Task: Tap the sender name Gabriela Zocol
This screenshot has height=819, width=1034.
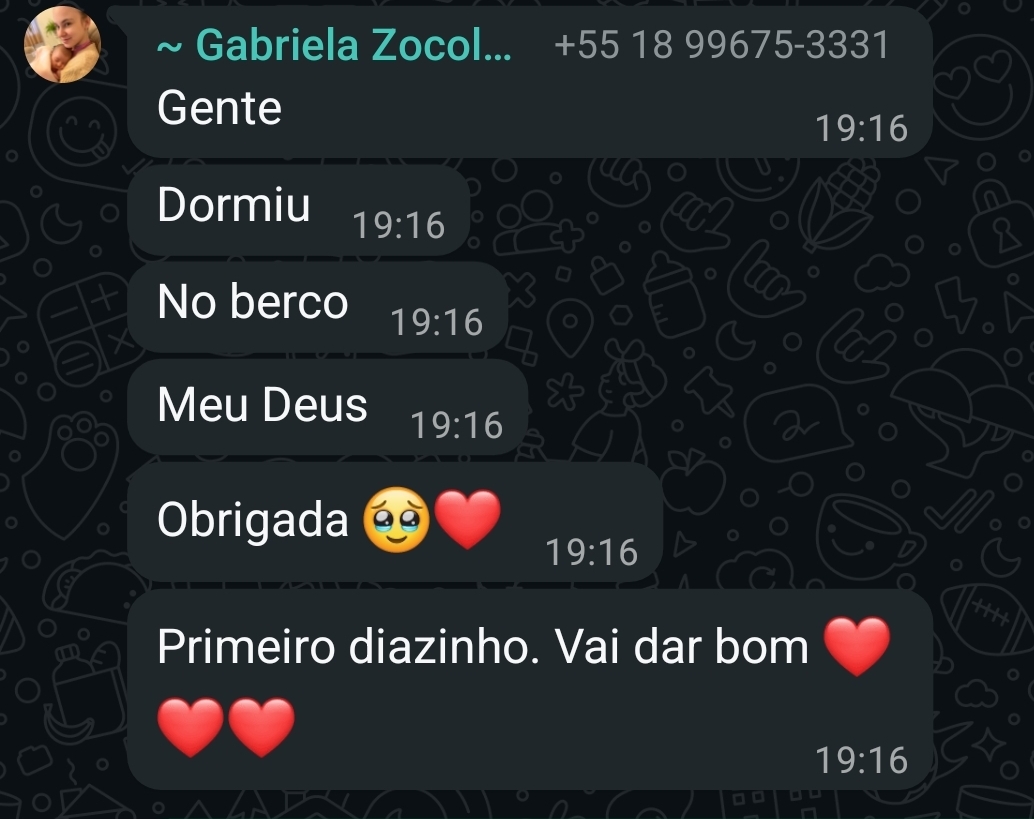Action: tap(335, 45)
